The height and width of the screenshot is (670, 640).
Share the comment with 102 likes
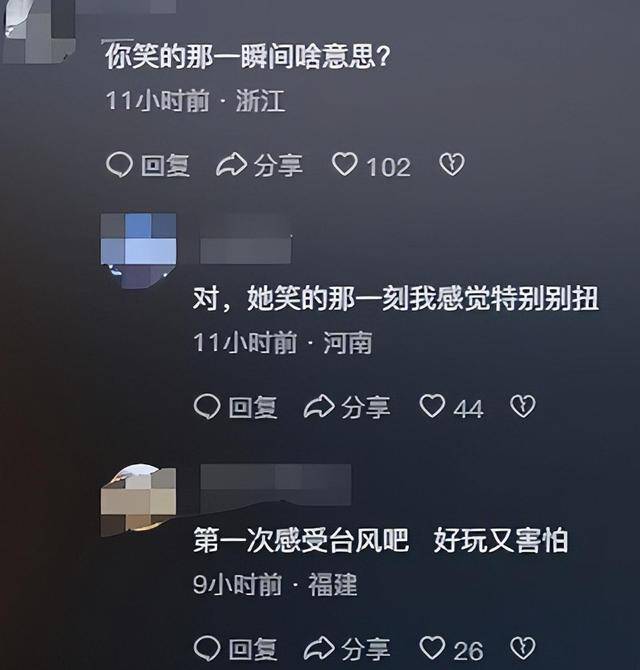pos(260,165)
